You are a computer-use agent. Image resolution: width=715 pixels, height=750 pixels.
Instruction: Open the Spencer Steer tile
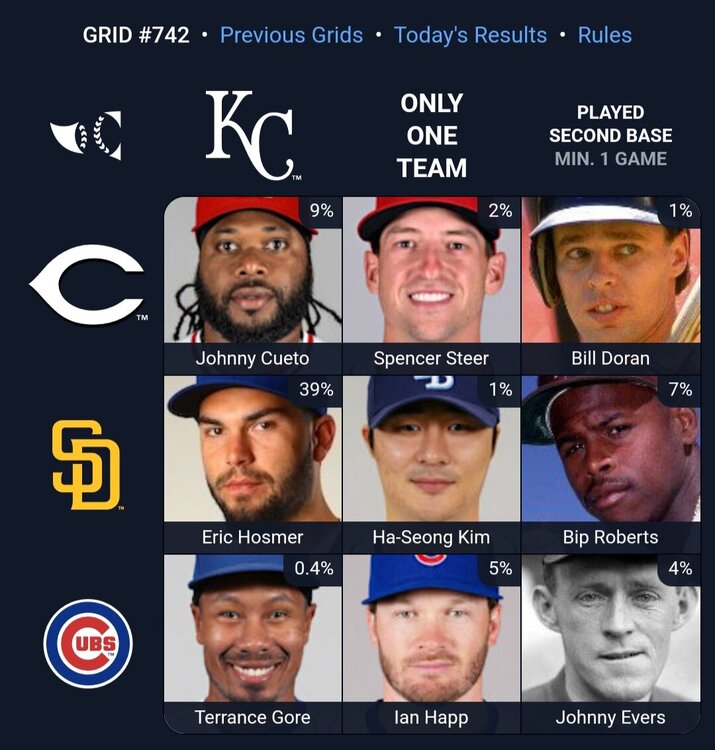431,284
